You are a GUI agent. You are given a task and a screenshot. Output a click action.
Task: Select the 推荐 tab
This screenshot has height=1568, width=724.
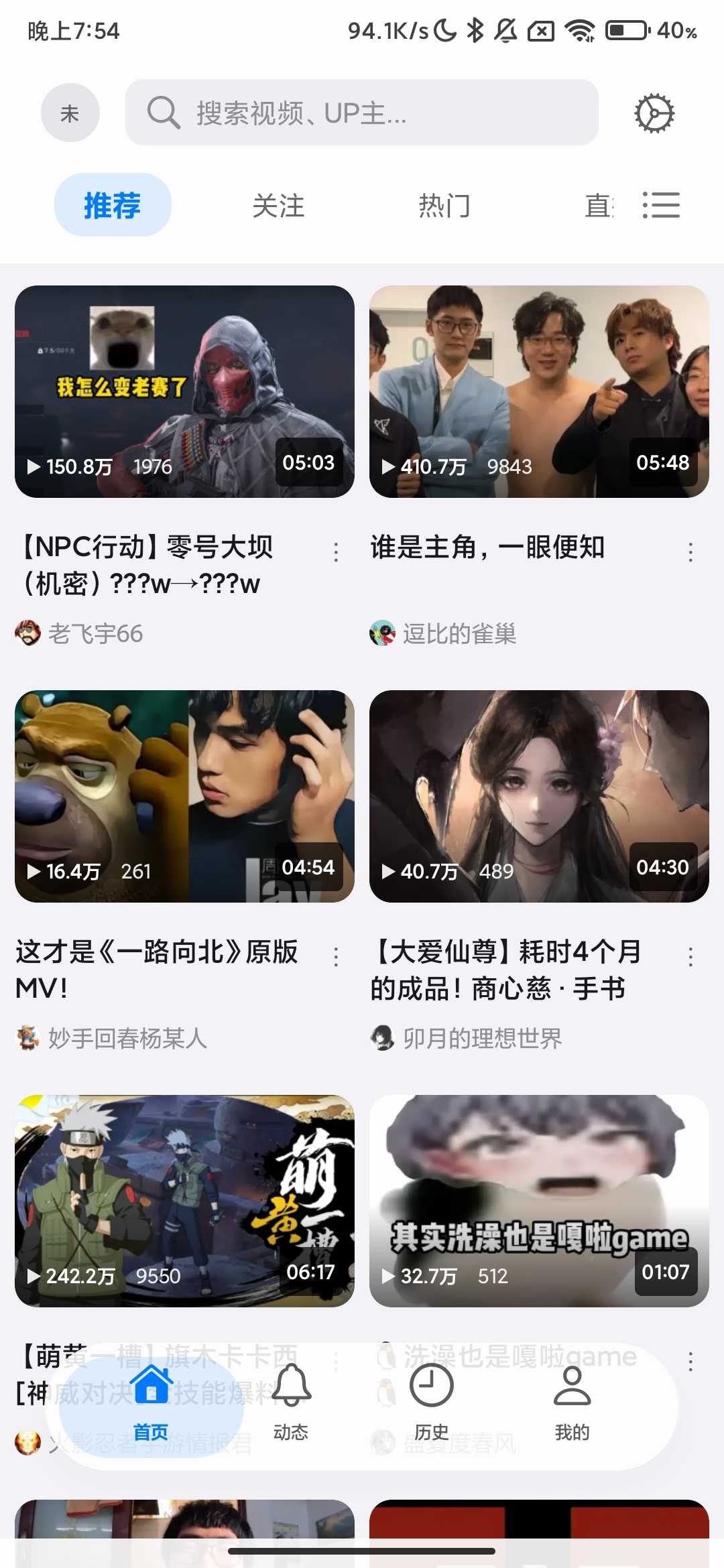(113, 205)
